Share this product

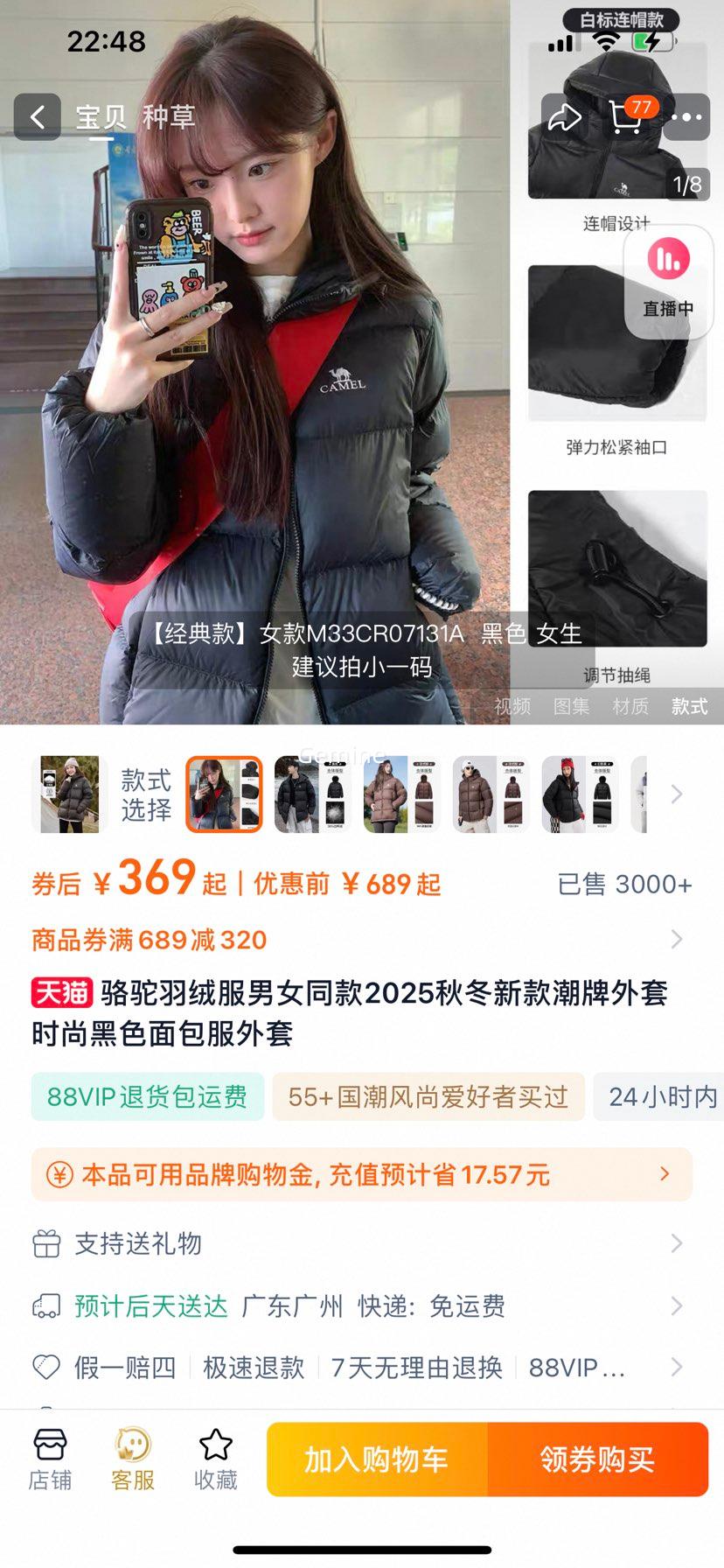point(564,117)
